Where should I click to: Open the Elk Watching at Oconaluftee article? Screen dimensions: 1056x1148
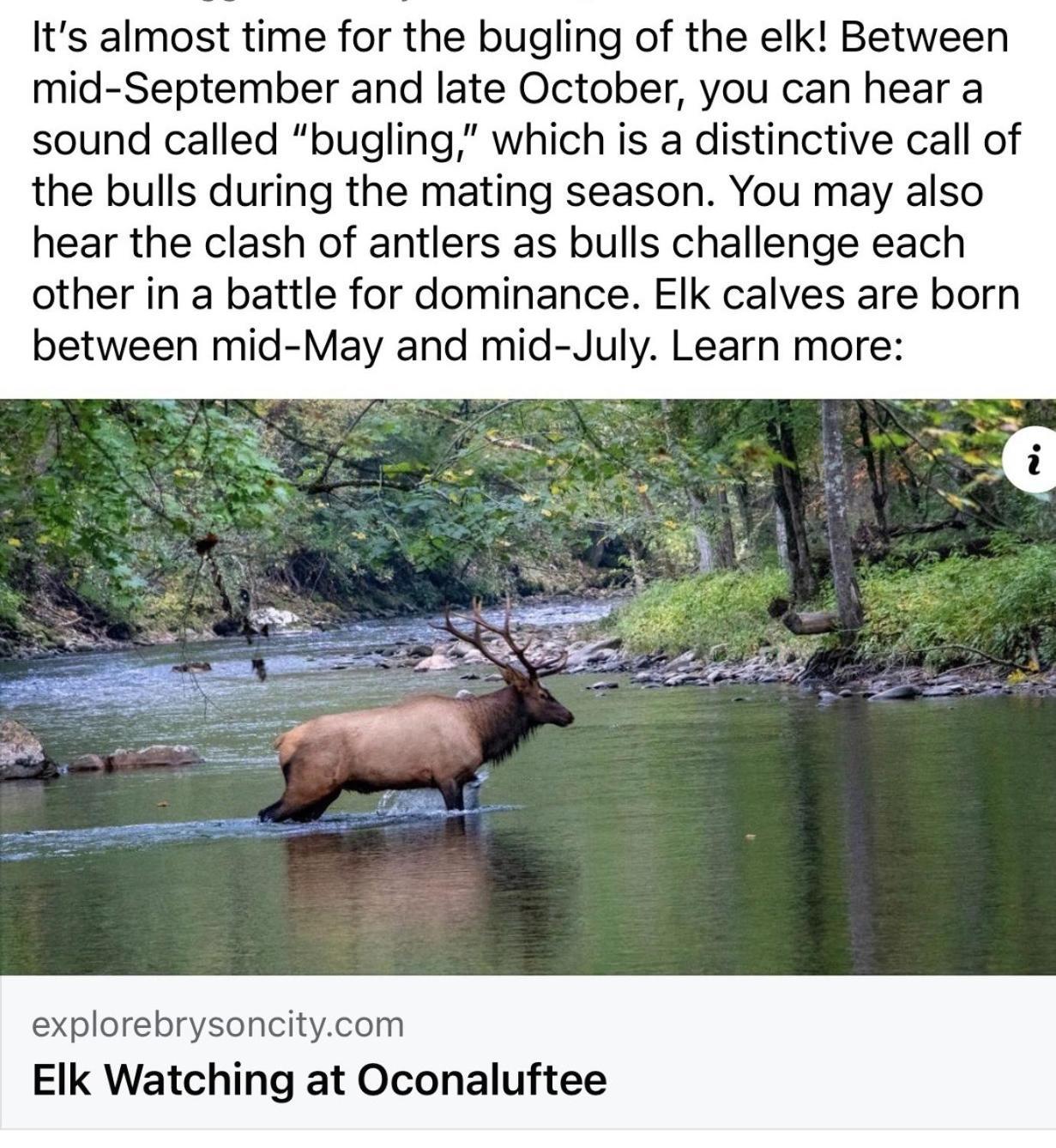319,1079
